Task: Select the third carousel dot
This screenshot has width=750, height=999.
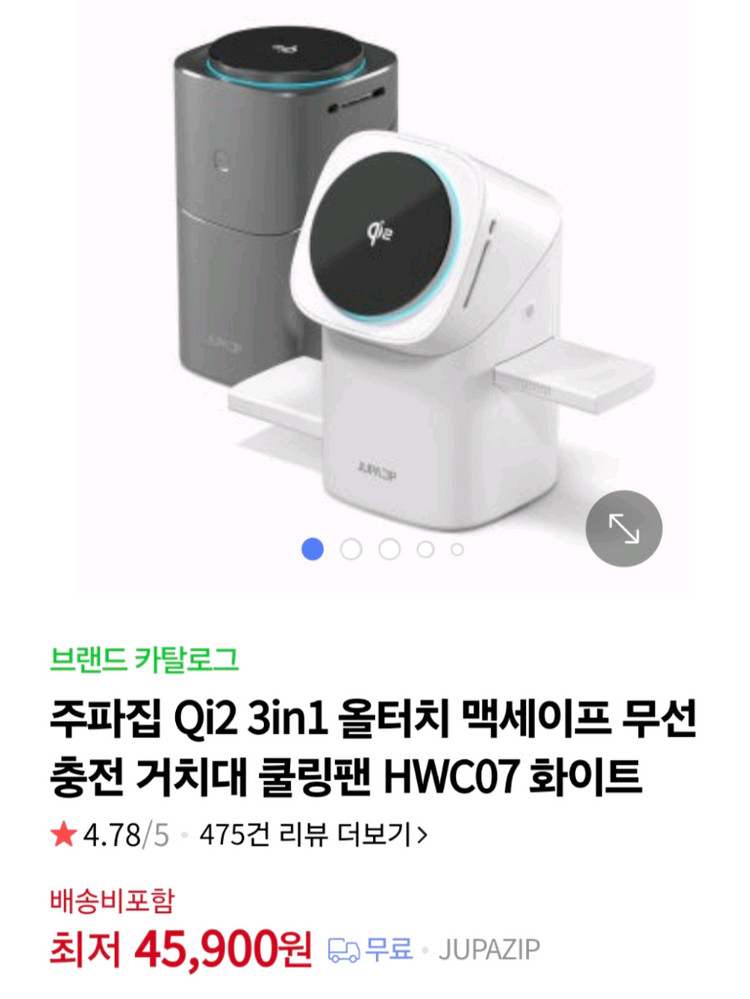Action: [x=388, y=549]
